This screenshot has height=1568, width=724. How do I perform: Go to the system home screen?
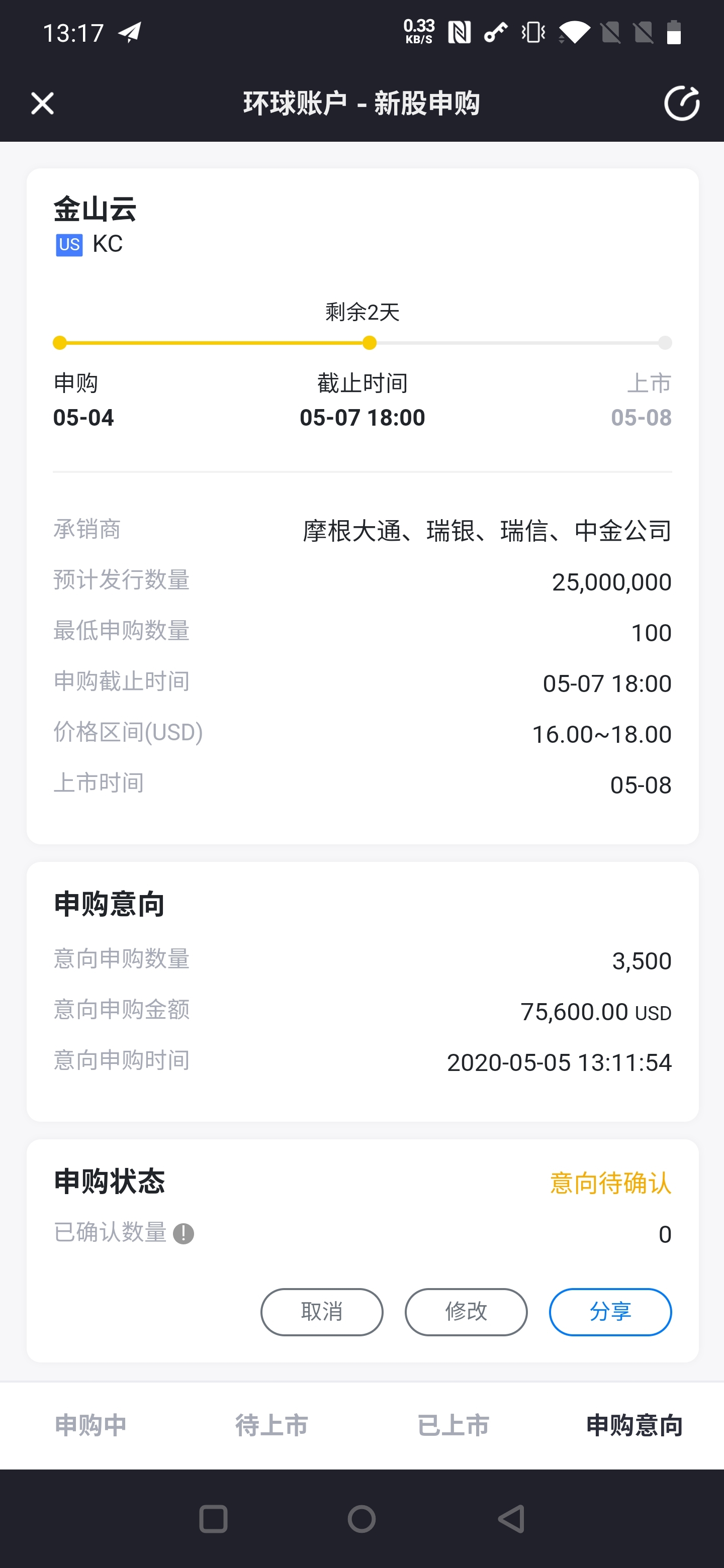[361, 1519]
